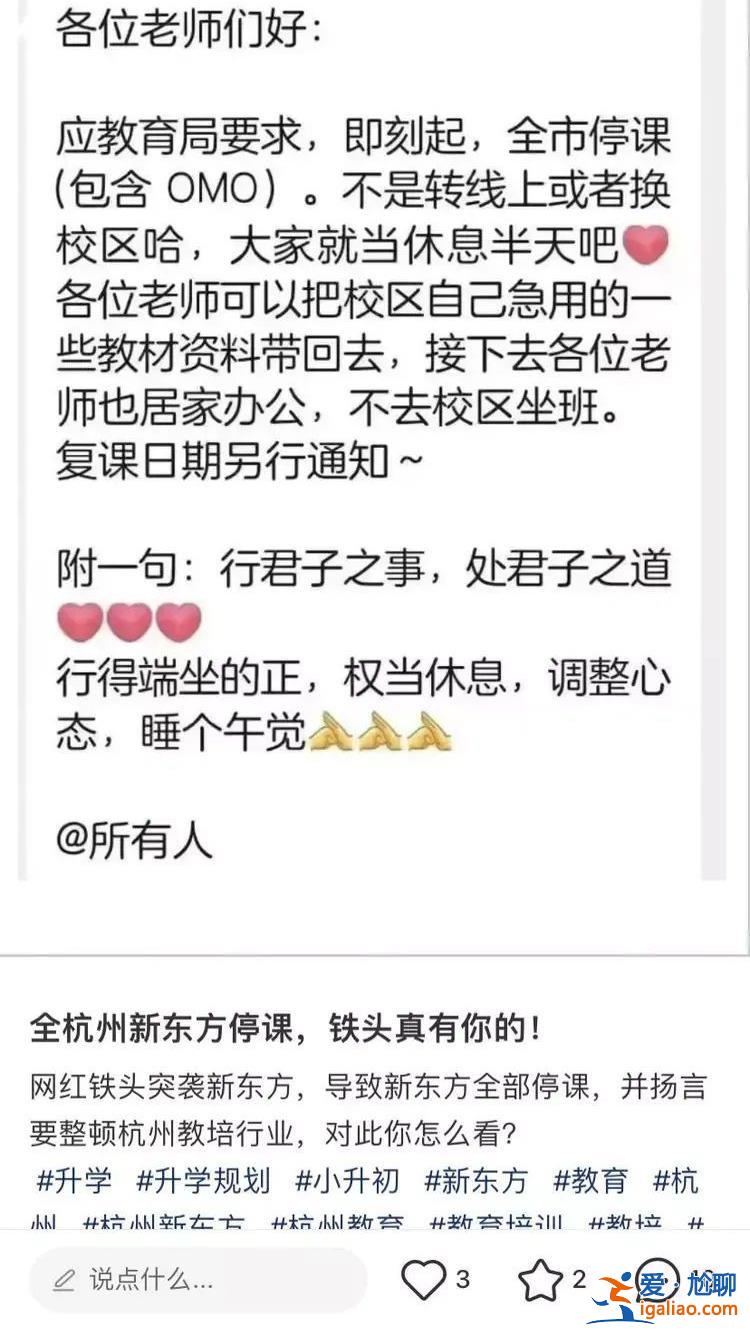
Task: Open the #教育 hashtag
Action: tap(590, 1180)
